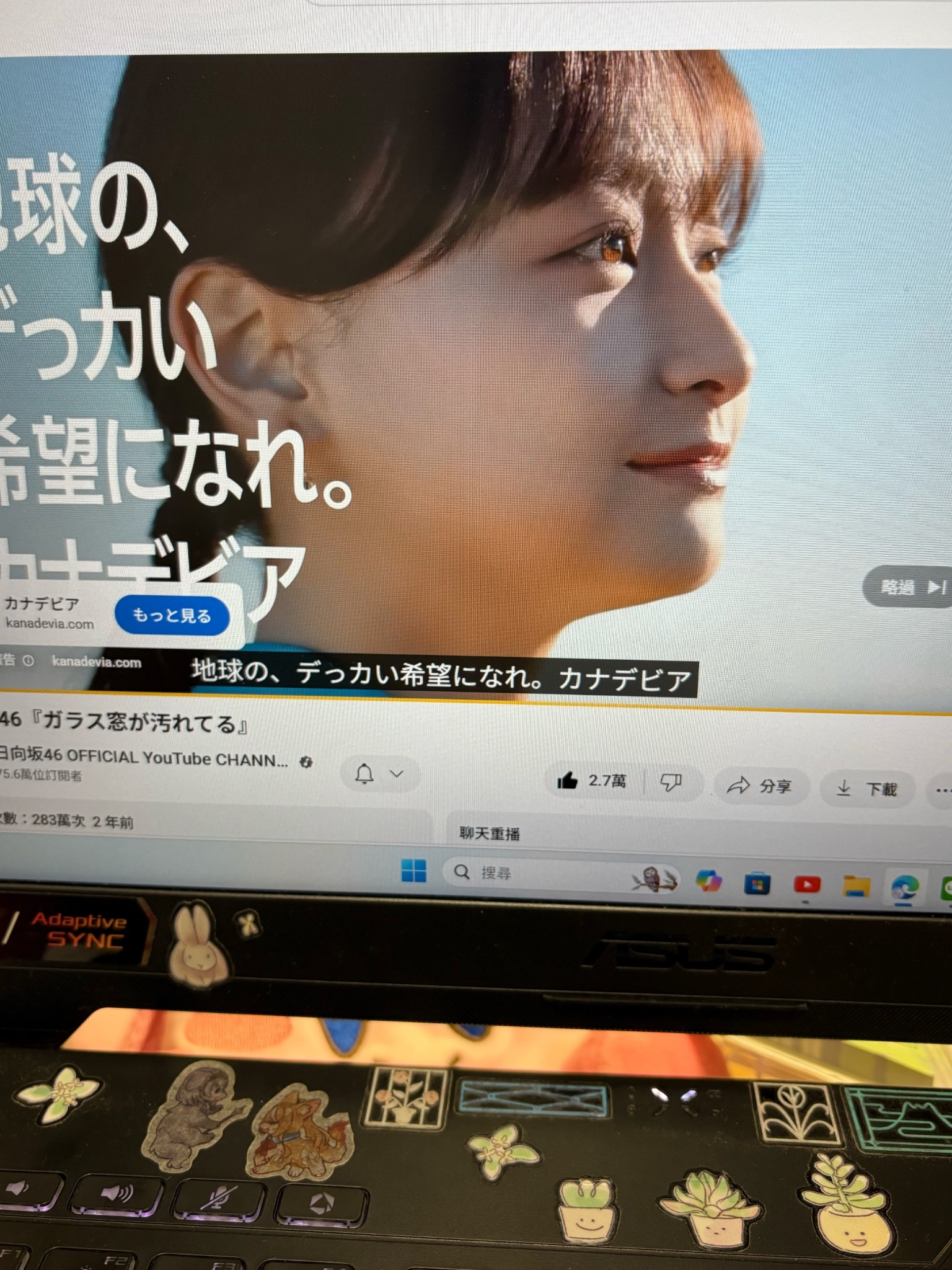Open the YouTube app in the taskbar

coord(806,885)
